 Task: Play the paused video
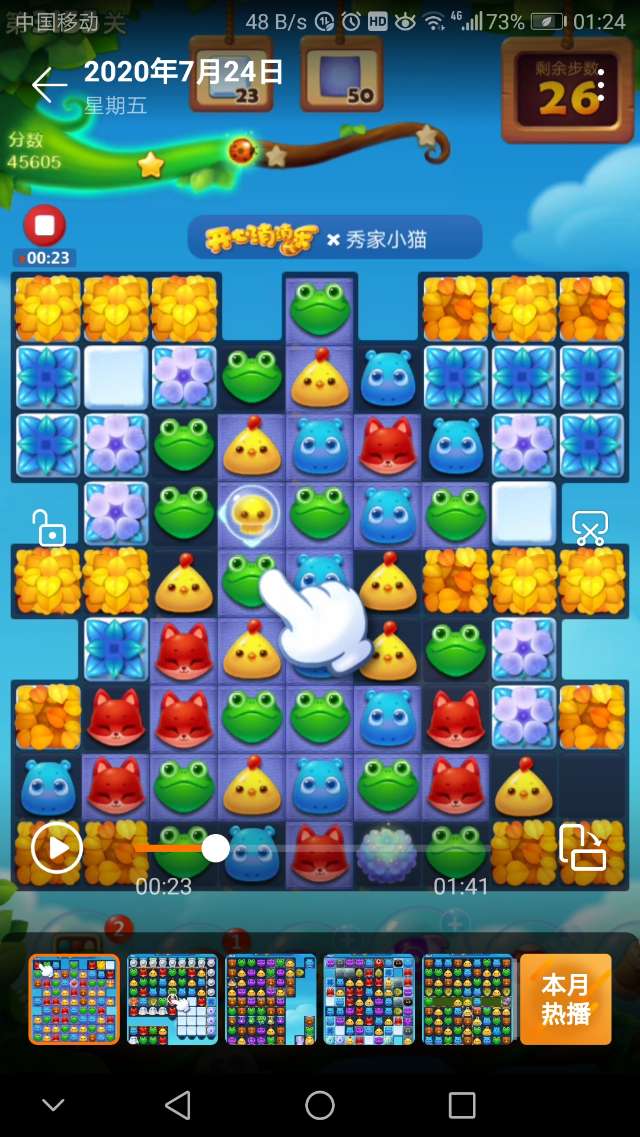tap(57, 848)
